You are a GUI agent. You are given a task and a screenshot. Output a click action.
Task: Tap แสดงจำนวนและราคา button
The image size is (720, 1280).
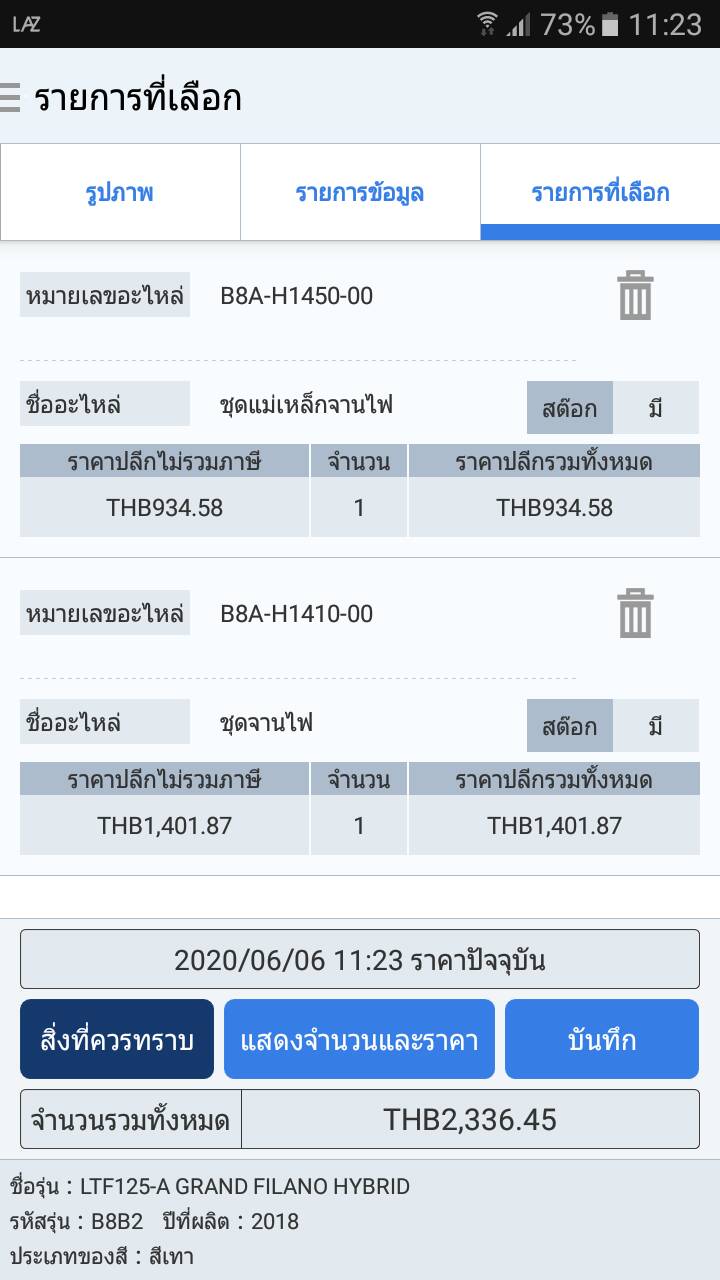359,1039
